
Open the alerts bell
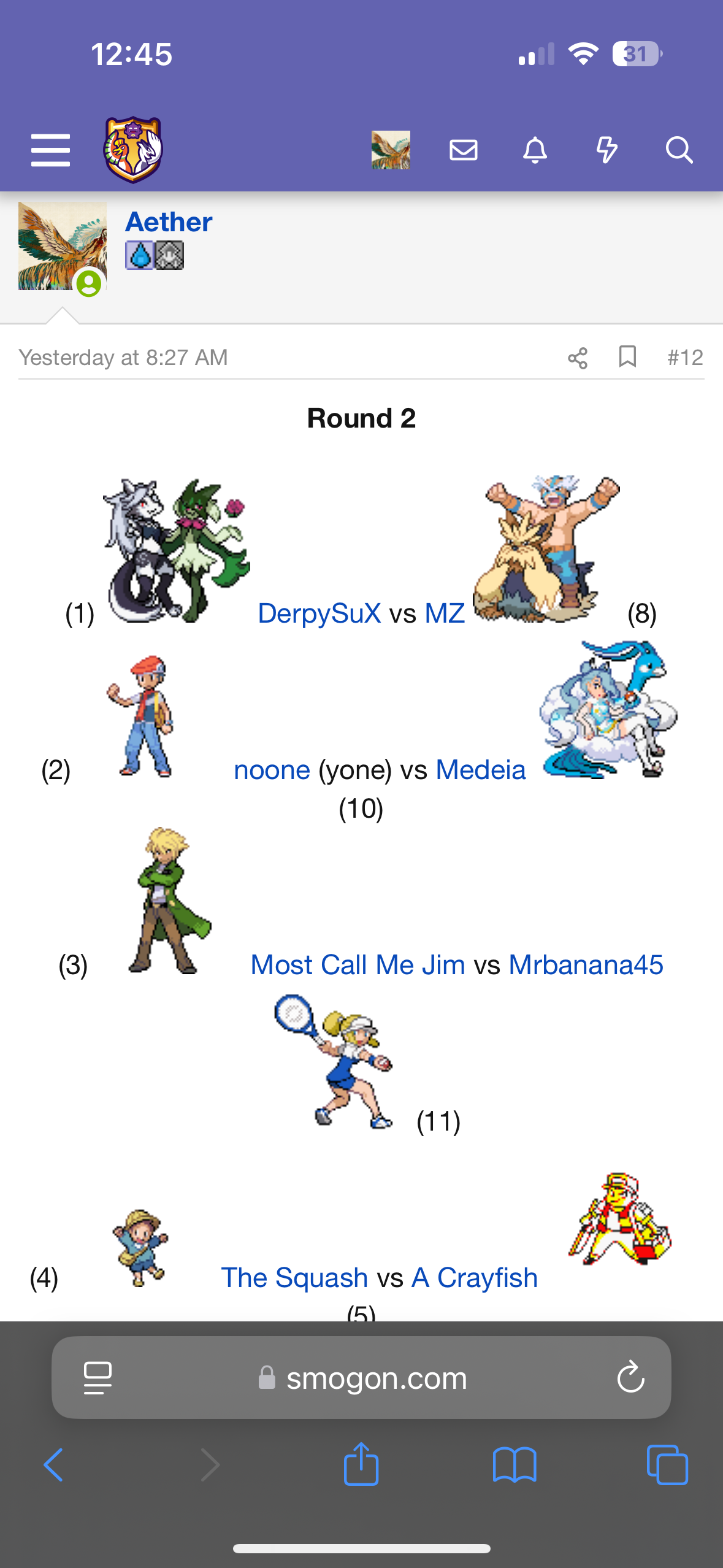[535, 150]
